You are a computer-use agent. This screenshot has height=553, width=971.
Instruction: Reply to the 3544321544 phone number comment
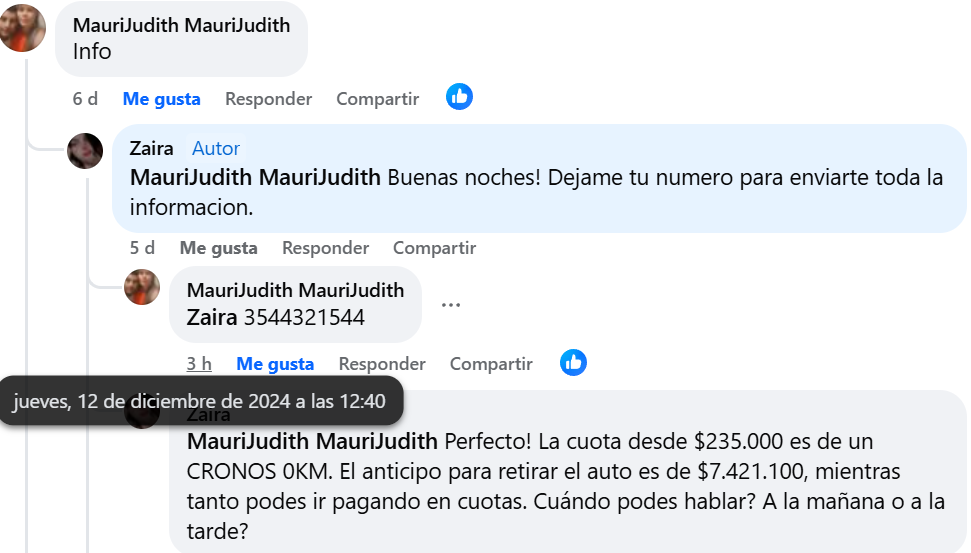(382, 364)
